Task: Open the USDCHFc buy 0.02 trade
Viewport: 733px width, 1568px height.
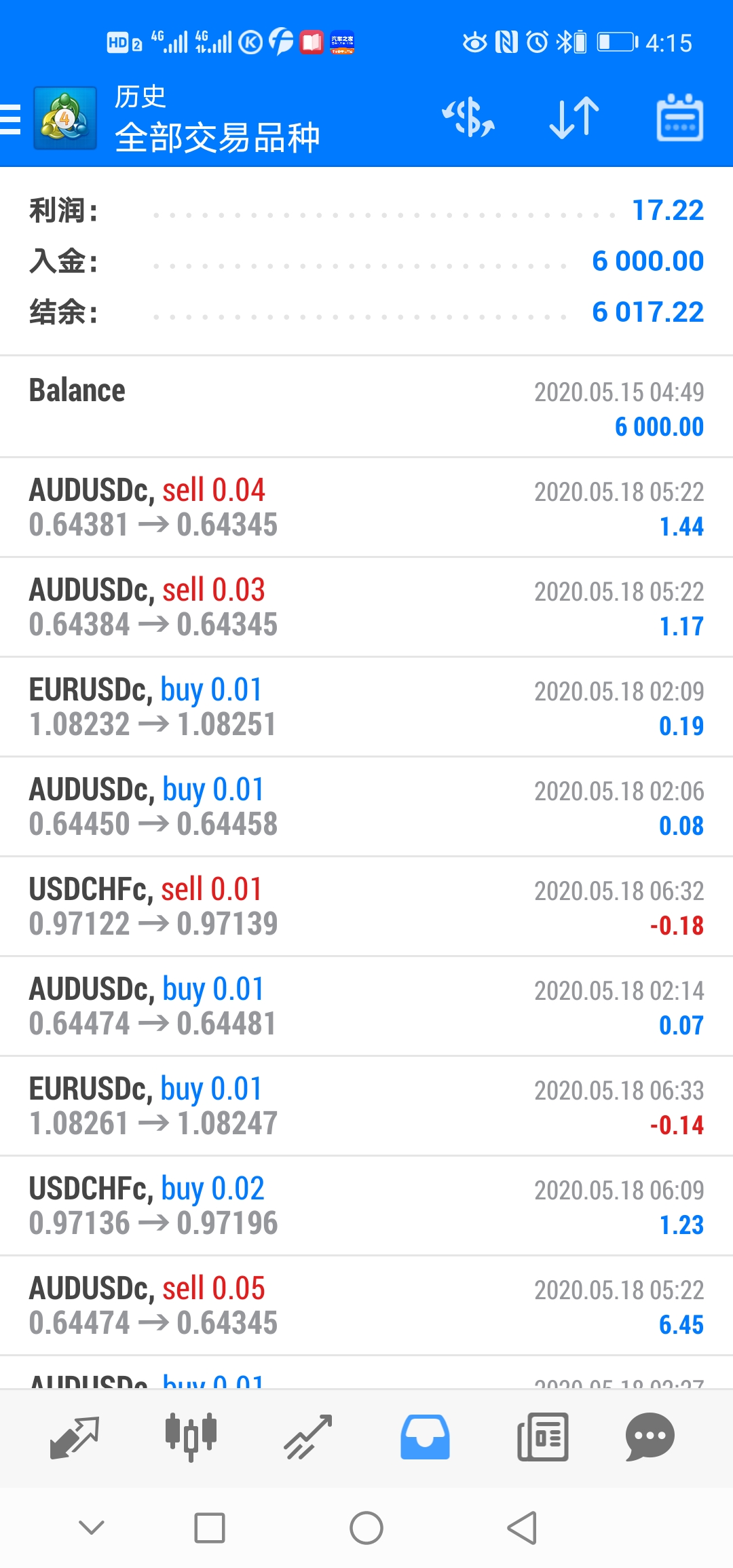Action: click(x=366, y=1206)
